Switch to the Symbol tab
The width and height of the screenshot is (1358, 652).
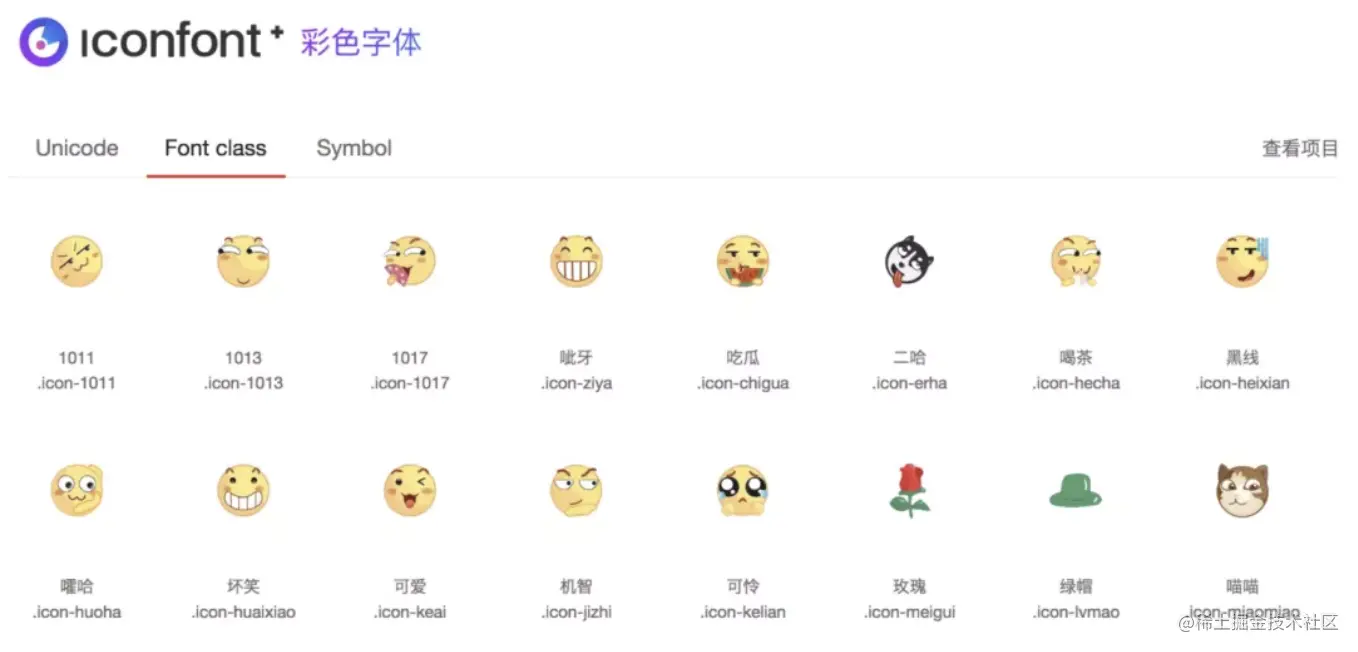pyautogui.click(x=354, y=149)
